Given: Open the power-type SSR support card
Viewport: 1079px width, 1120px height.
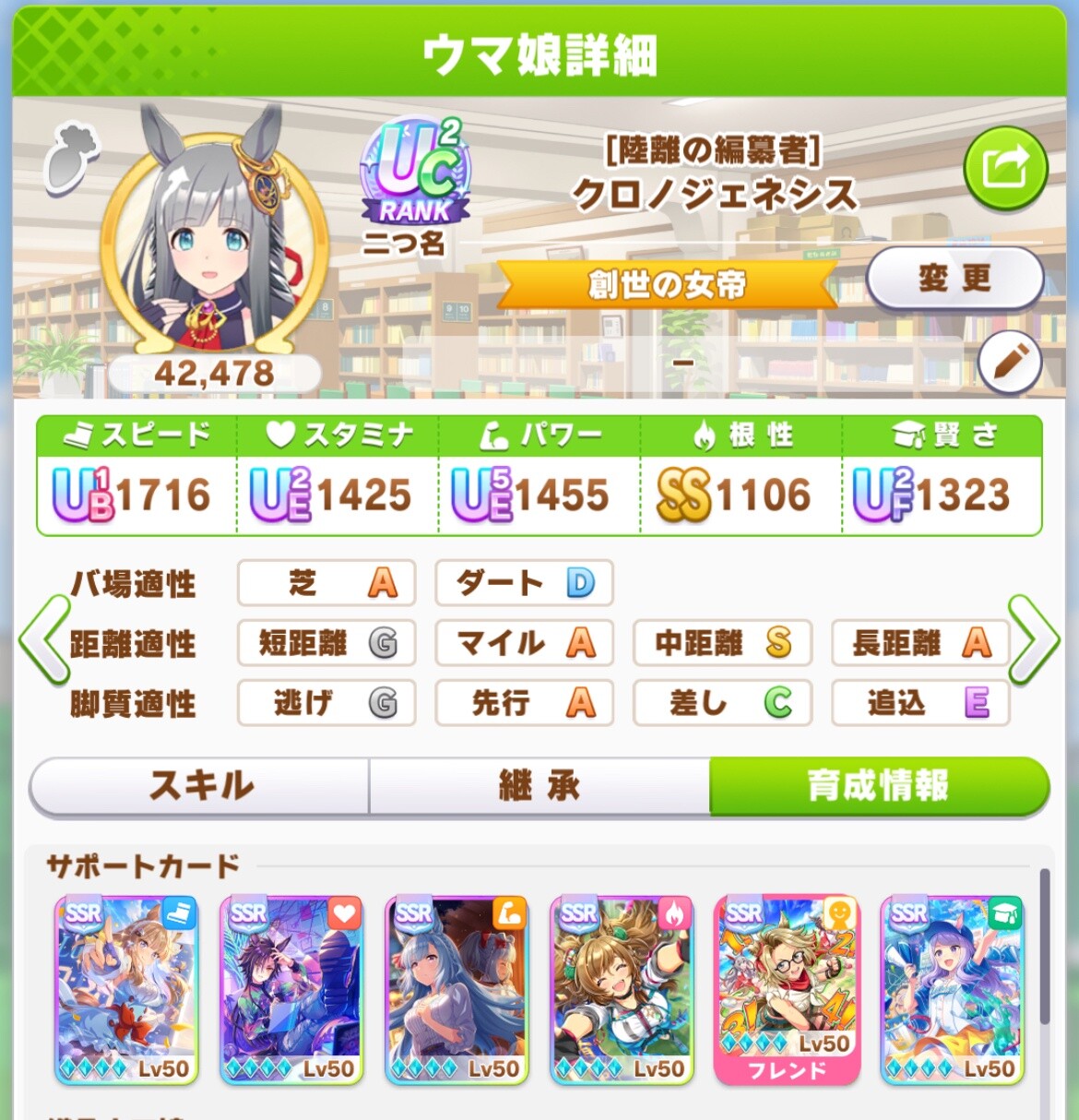Looking at the screenshot, I should click(456, 989).
